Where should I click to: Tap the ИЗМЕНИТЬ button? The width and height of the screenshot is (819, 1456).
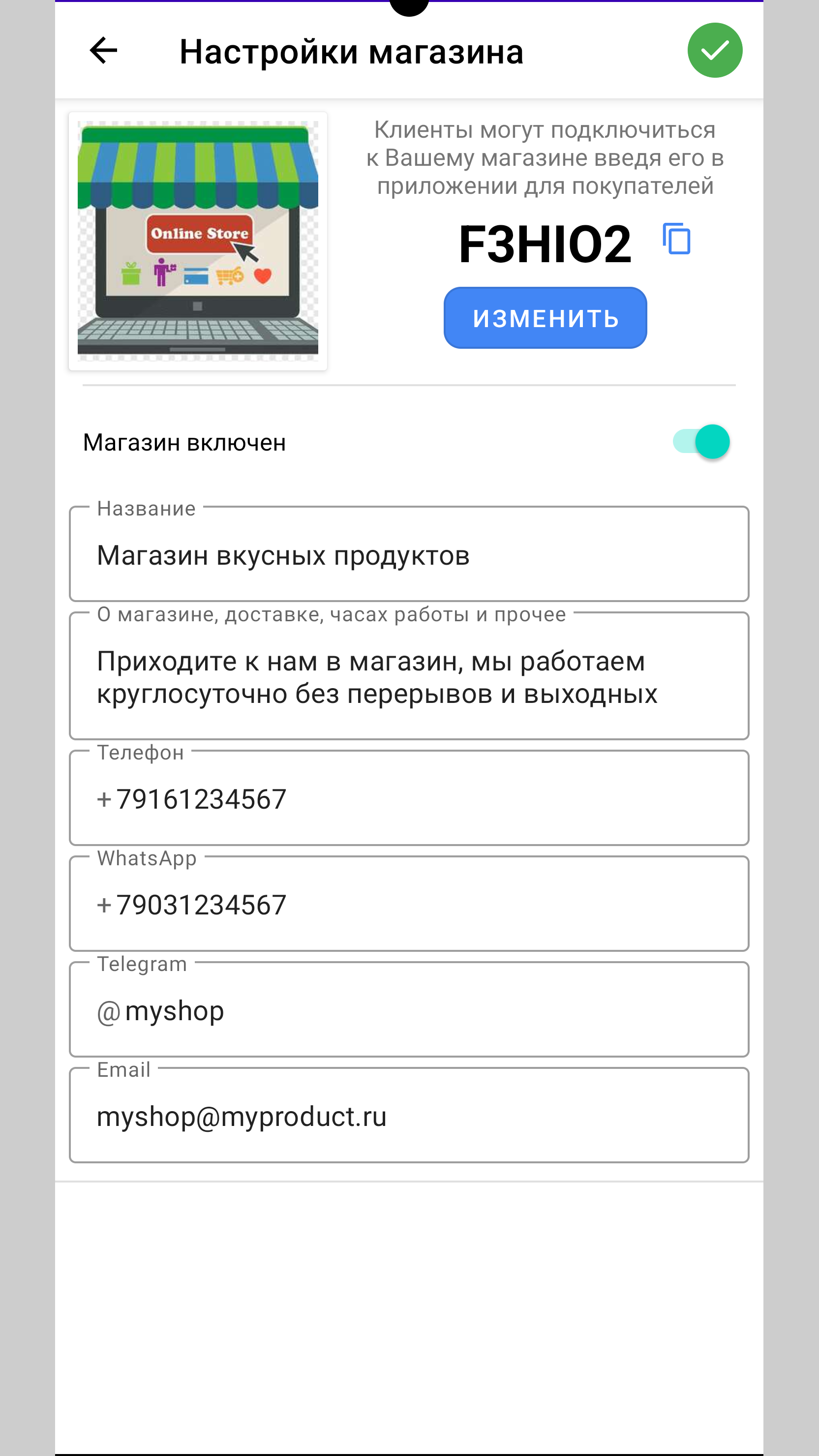pos(545,318)
